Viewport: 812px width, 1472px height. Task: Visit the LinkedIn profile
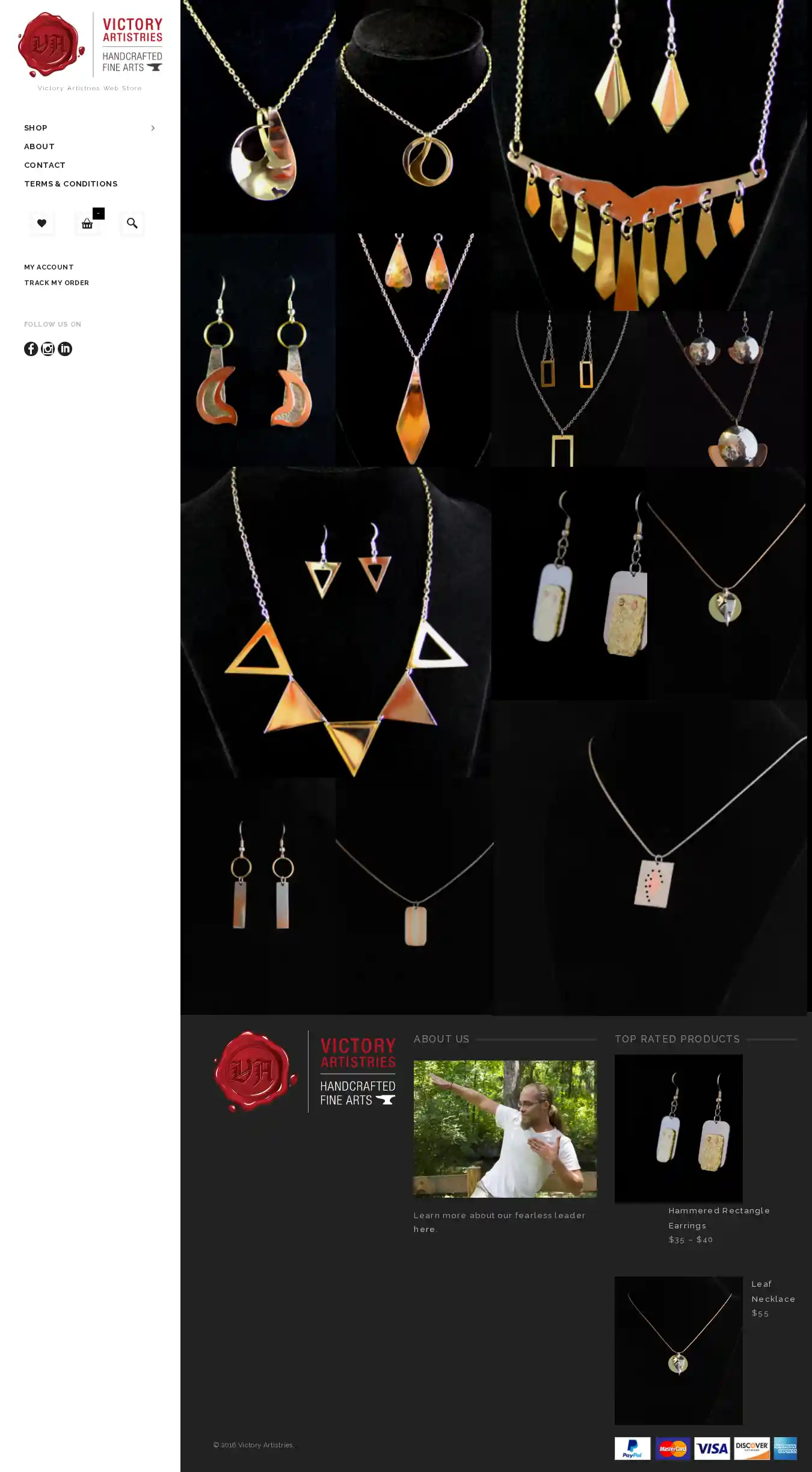65,349
